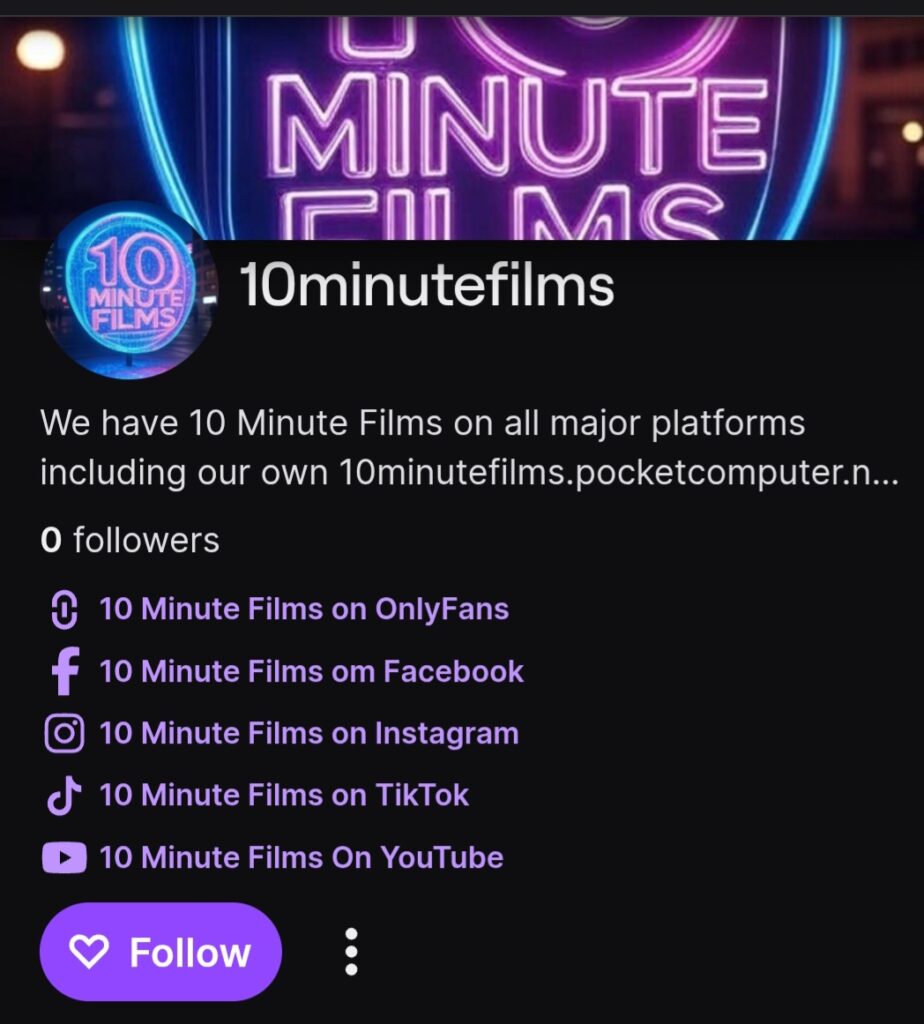Follow the 10minutefilms channel

160,952
